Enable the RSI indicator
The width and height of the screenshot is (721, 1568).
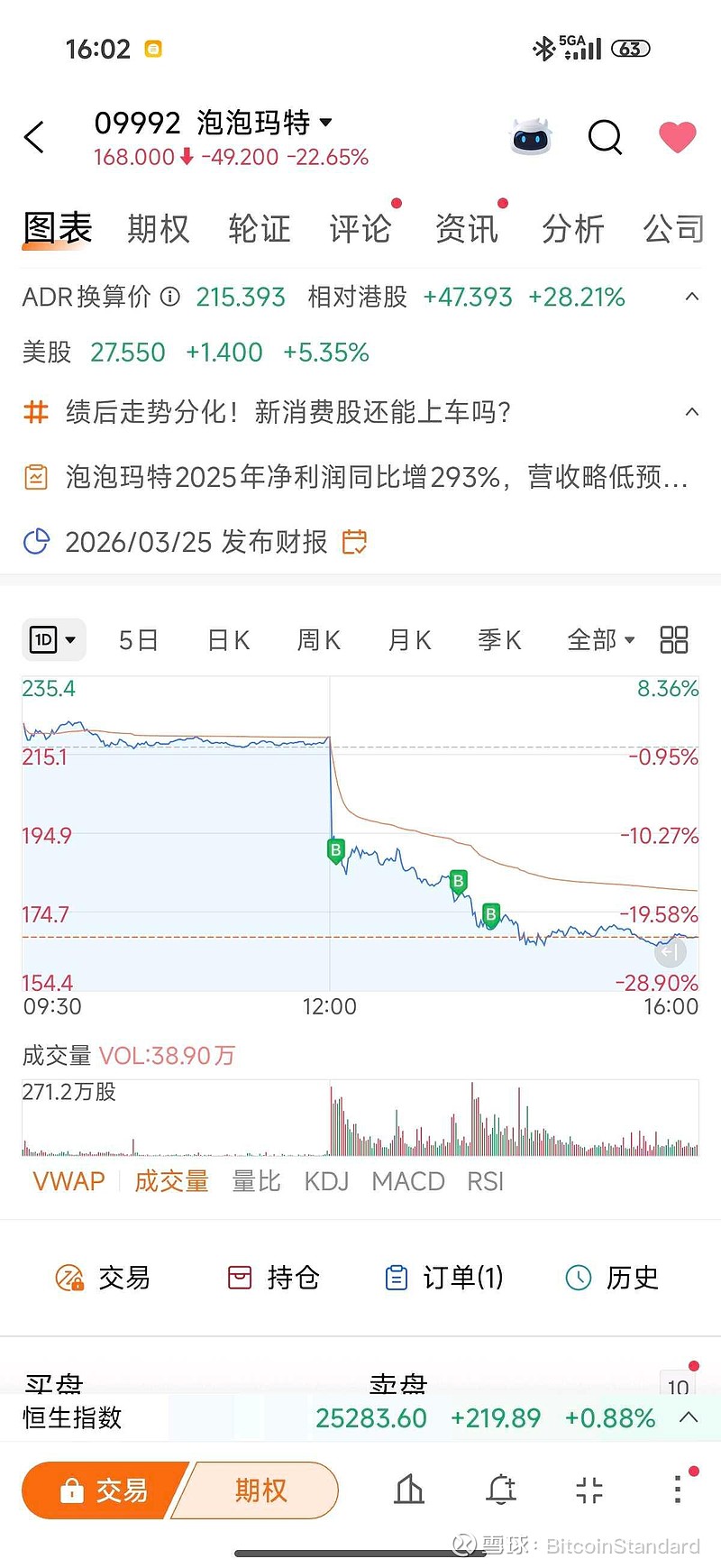coord(485,1181)
